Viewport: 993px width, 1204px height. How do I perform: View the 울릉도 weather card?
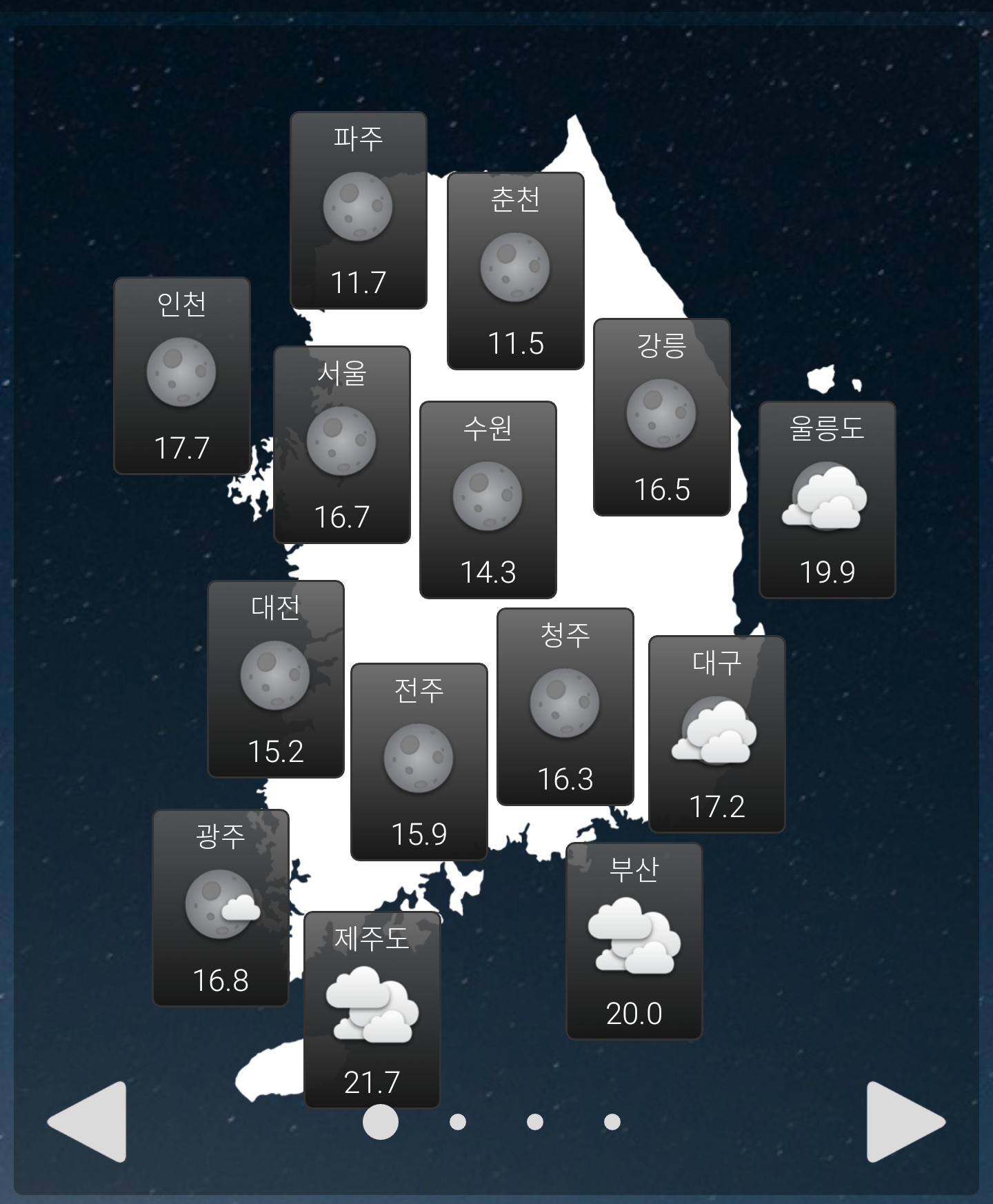coord(827,500)
